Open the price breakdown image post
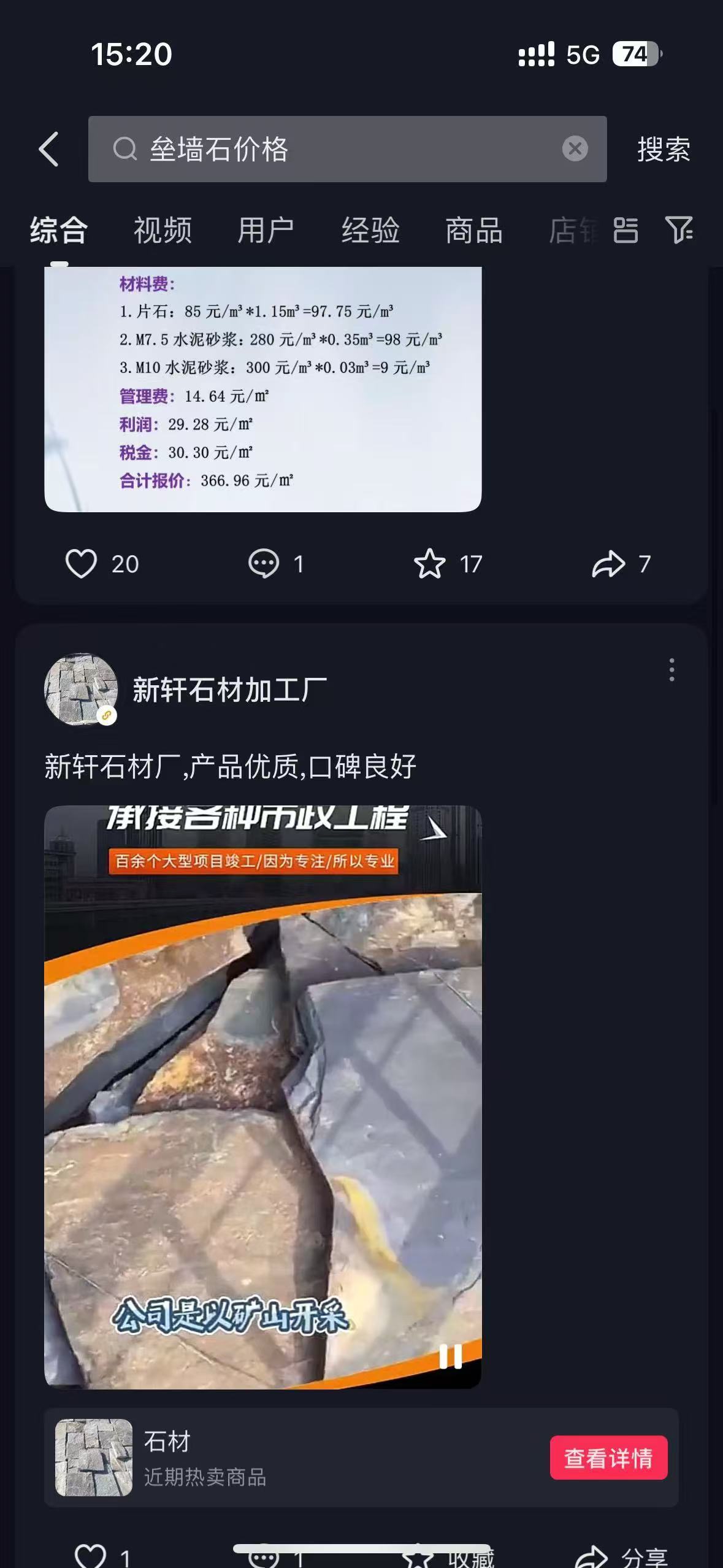This screenshot has width=723, height=1568. [262, 389]
